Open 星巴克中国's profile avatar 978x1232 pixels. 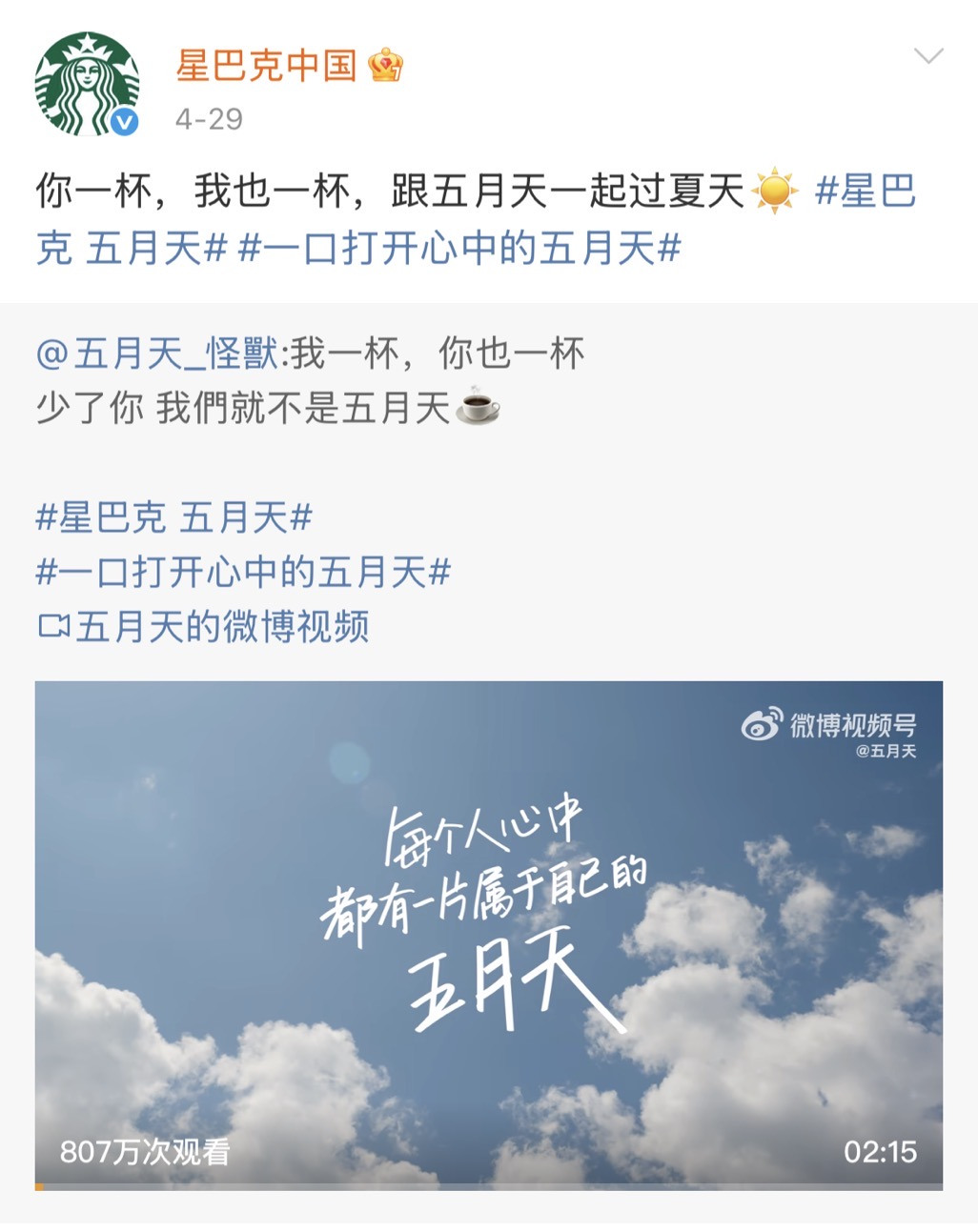(x=87, y=84)
